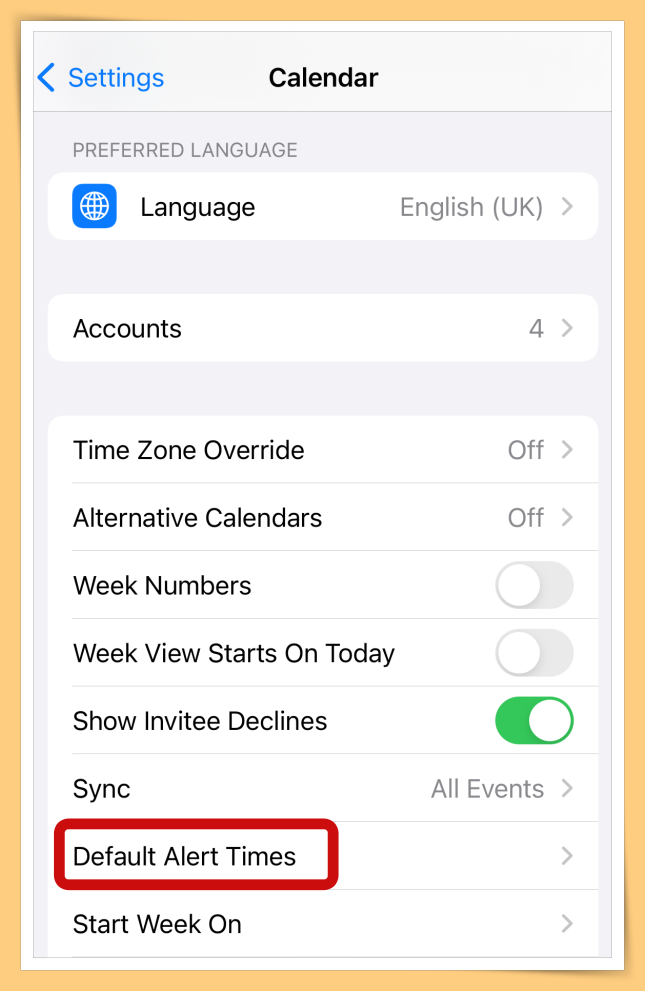Open Start Week On
The width and height of the screenshot is (645, 991).
click(x=322, y=924)
